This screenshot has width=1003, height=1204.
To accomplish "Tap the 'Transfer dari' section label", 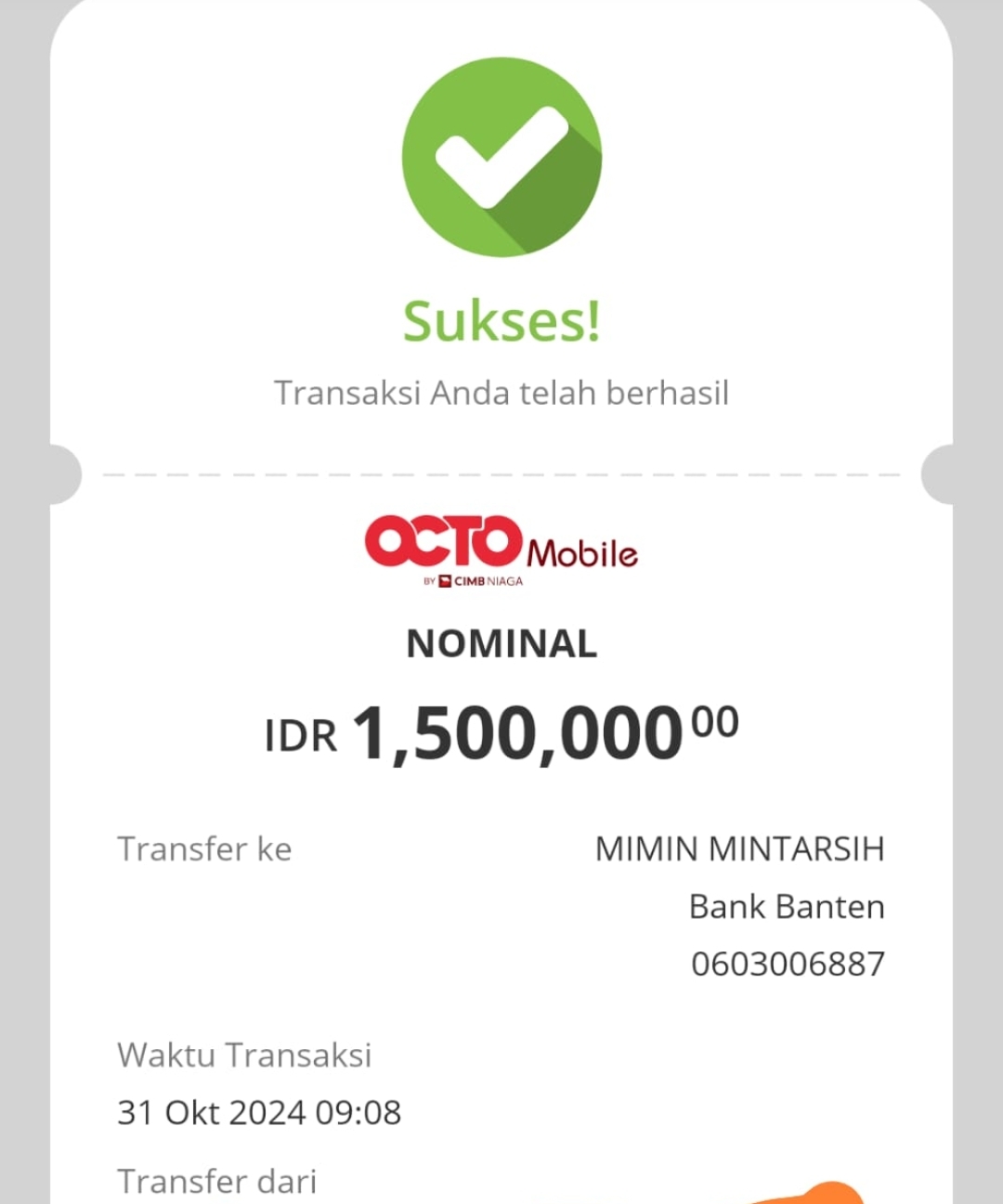I will click(x=218, y=1180).
